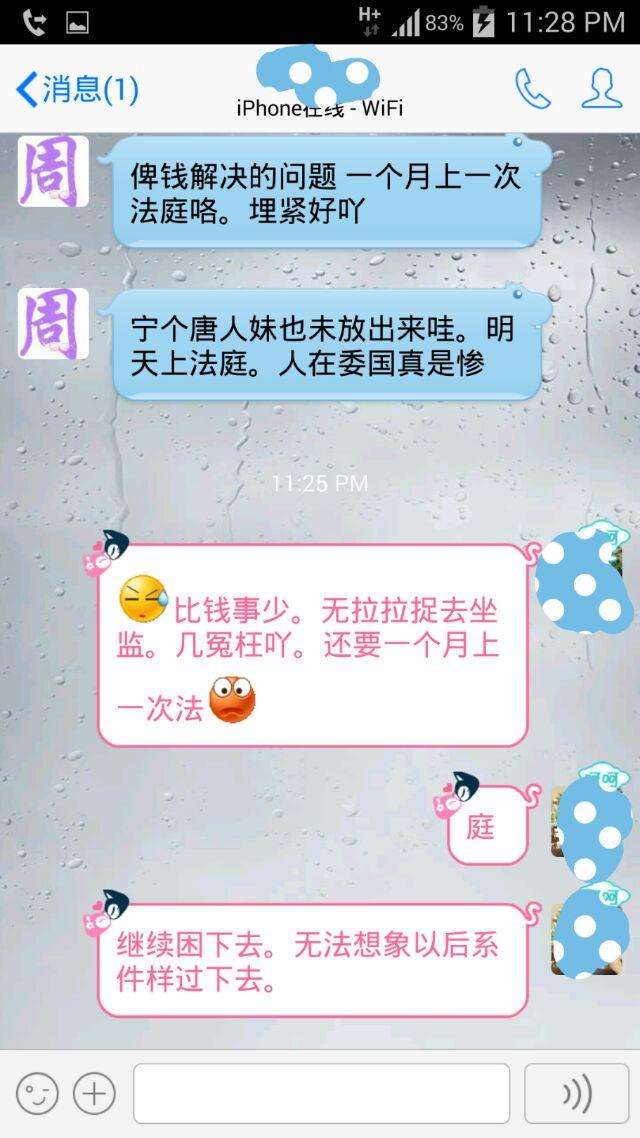Screen dimensions: 640x1138
Task: Tap the 周 avatar beside 俾钱解决的问题 message
Action: pyautogui.click(x=53, y=172)
